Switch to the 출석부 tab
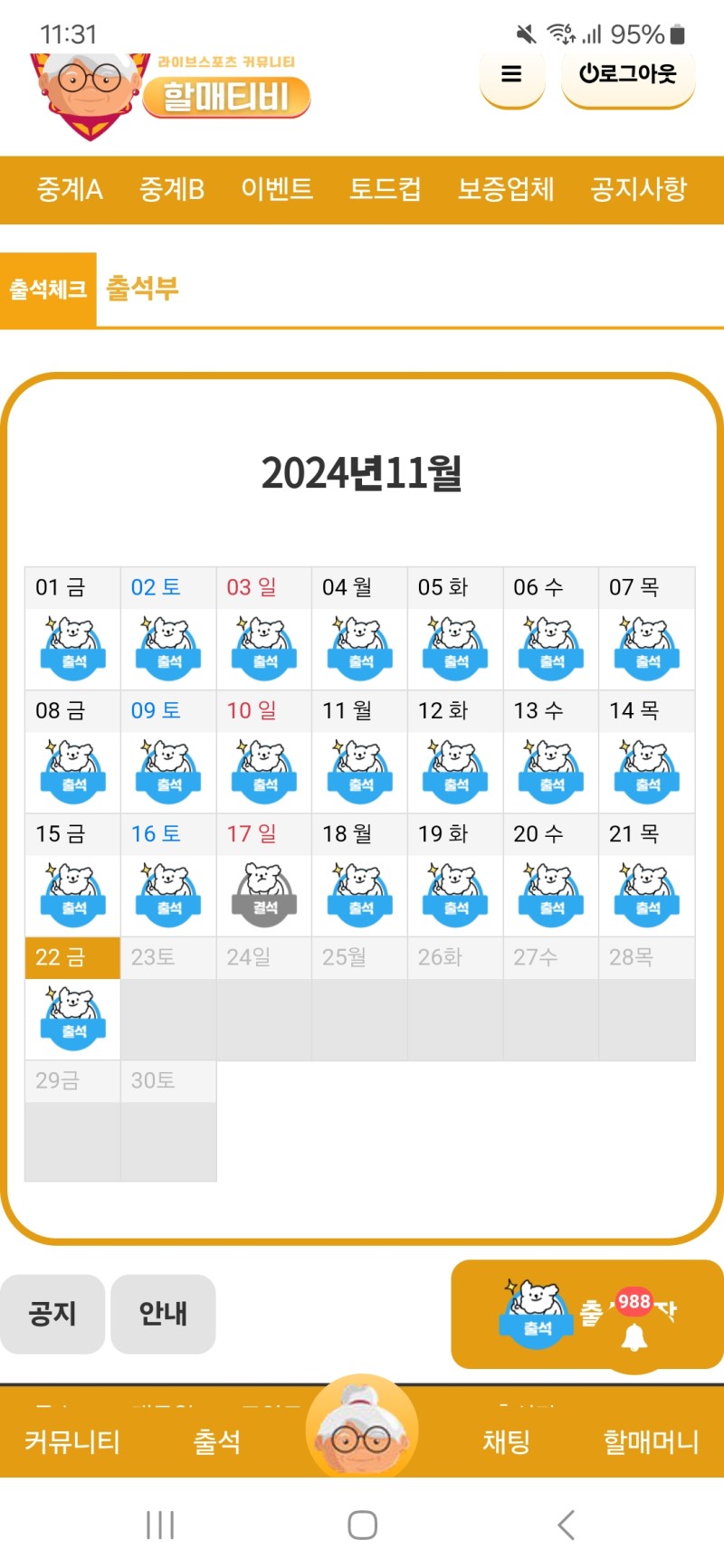This screenshot has width=724, height=1568. (x=143, y=289)
